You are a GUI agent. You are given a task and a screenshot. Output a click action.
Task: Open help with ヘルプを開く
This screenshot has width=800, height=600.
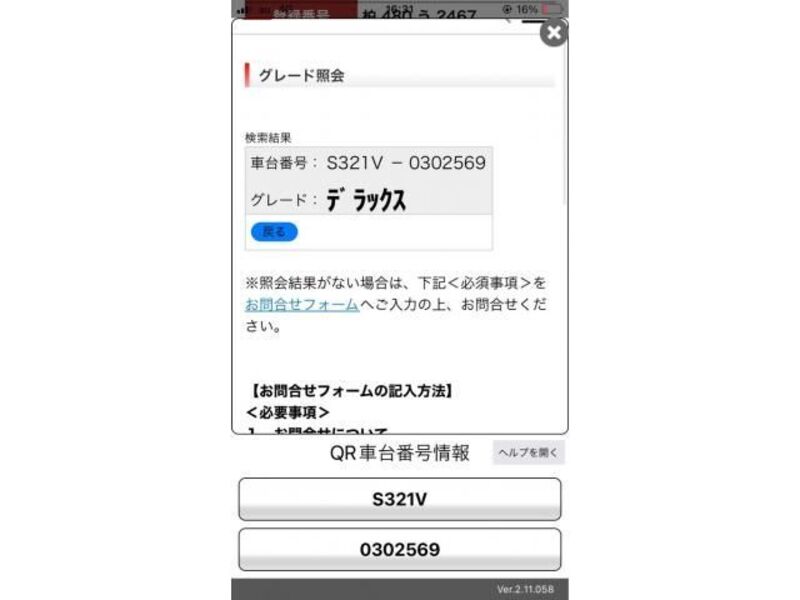click(x=529, y=453)
